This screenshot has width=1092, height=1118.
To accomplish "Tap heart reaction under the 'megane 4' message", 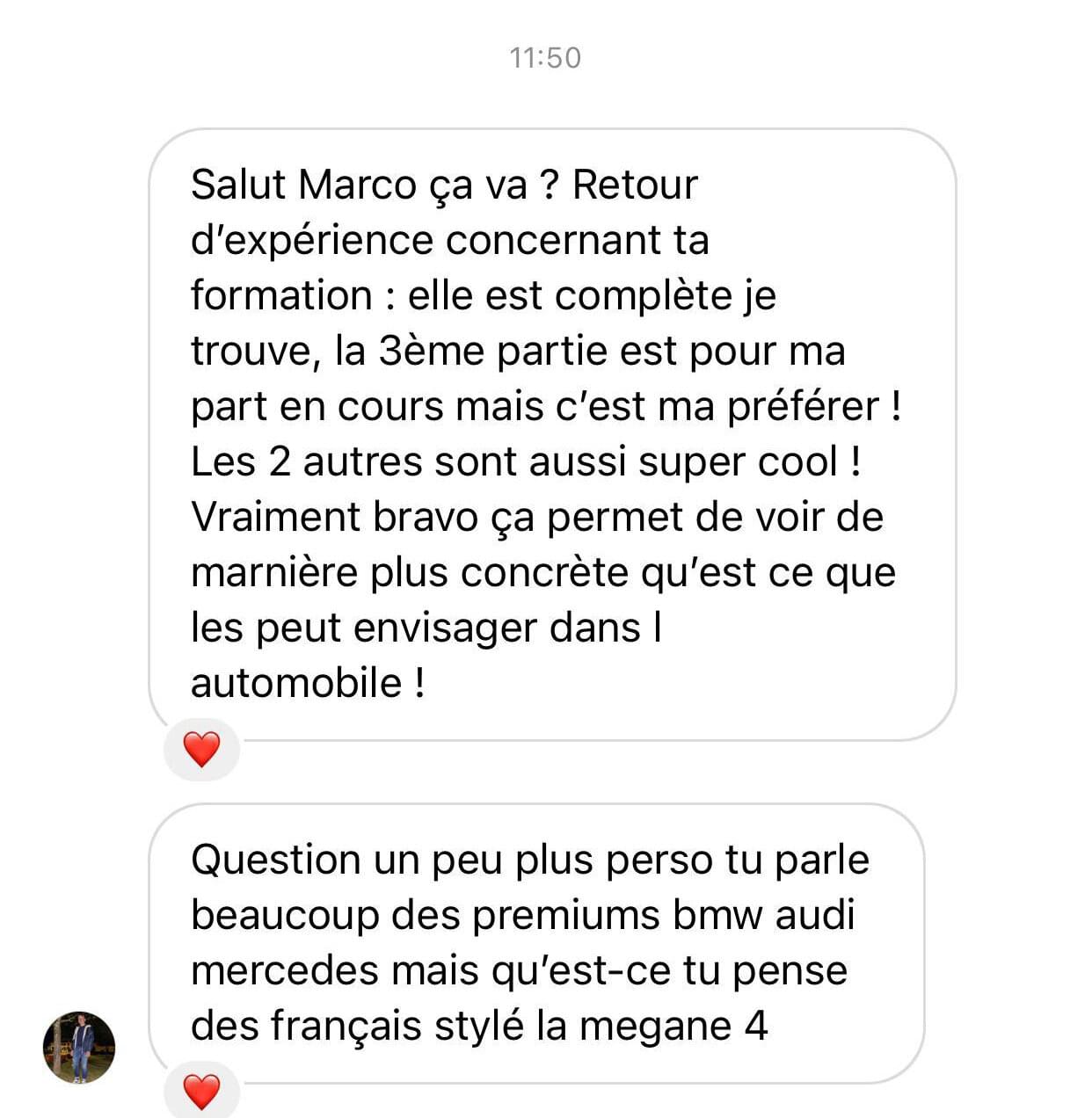I will (201, 1092).
